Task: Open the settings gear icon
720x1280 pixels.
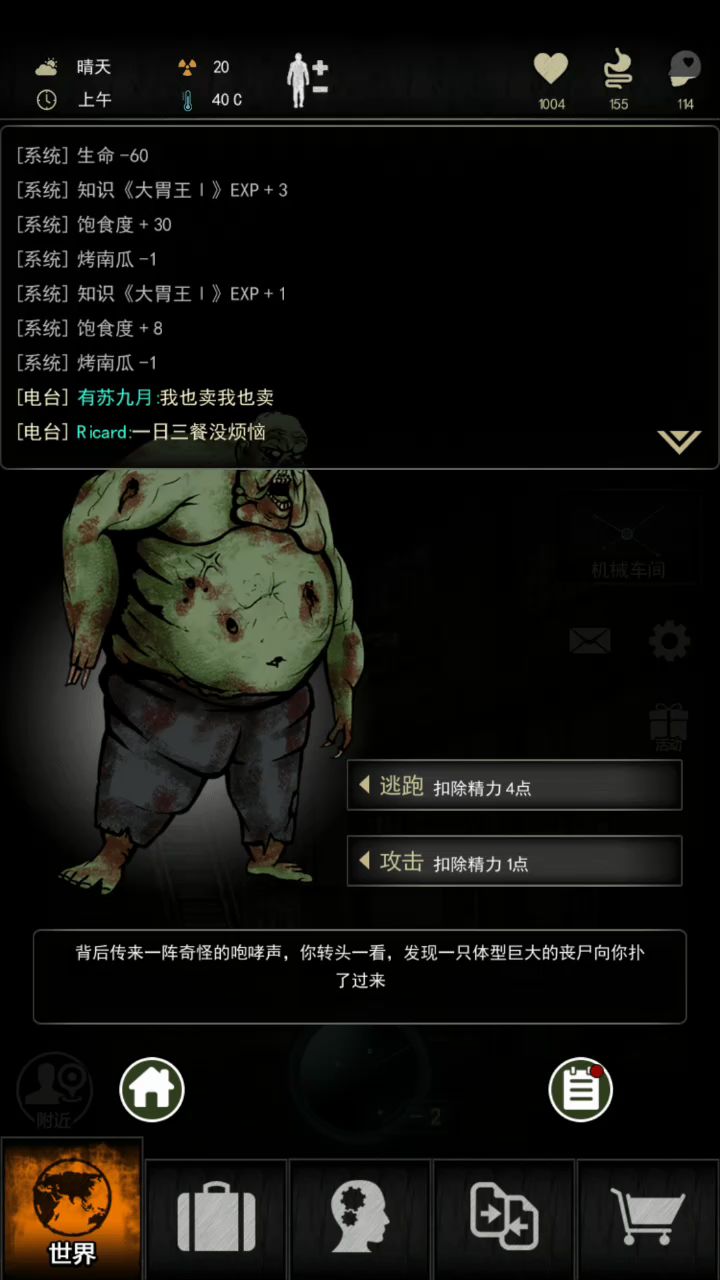Action: pos(669,641)
